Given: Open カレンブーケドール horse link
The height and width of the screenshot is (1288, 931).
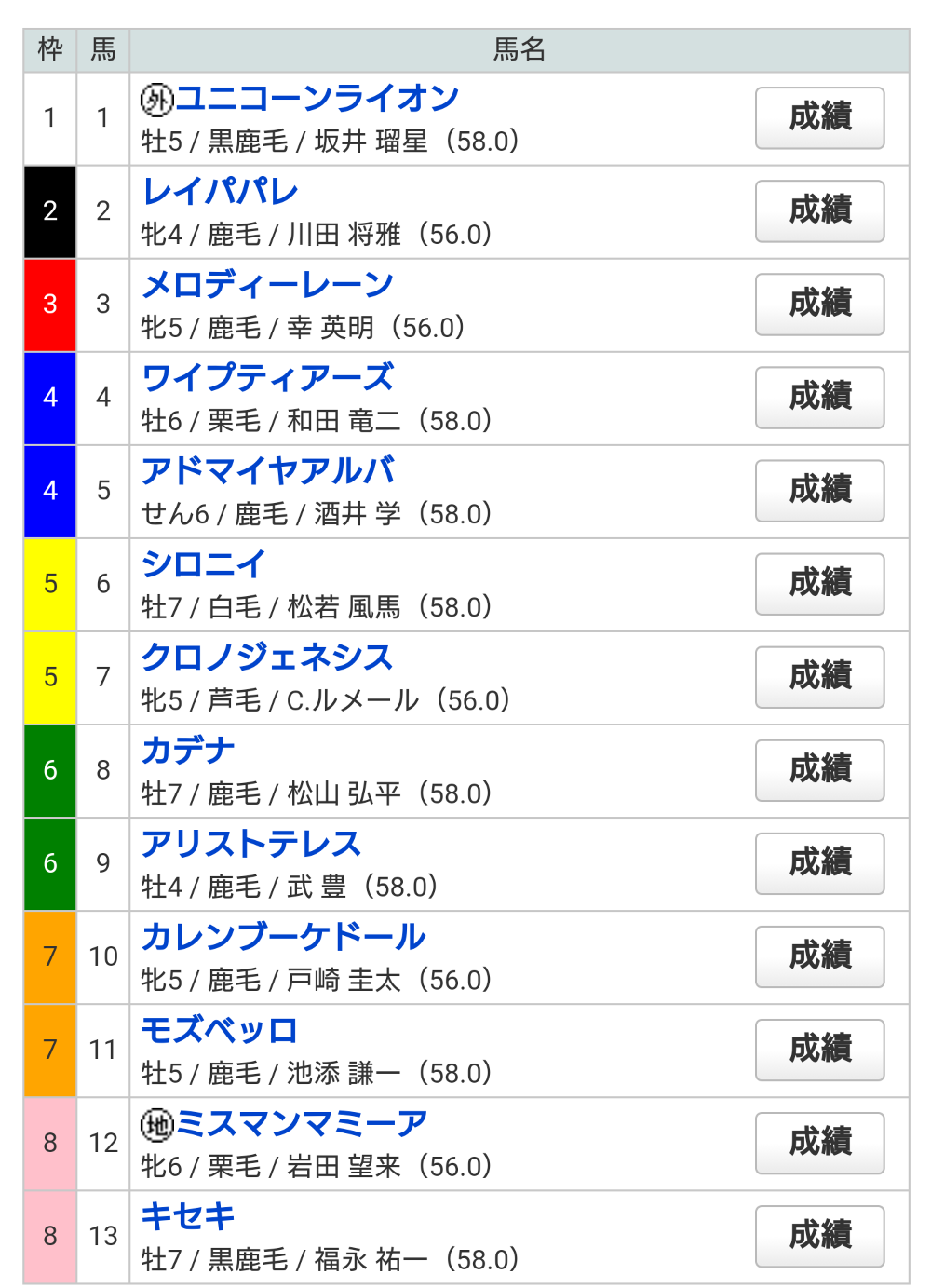Looking at the screenshot, I should (x=283, y=937).
